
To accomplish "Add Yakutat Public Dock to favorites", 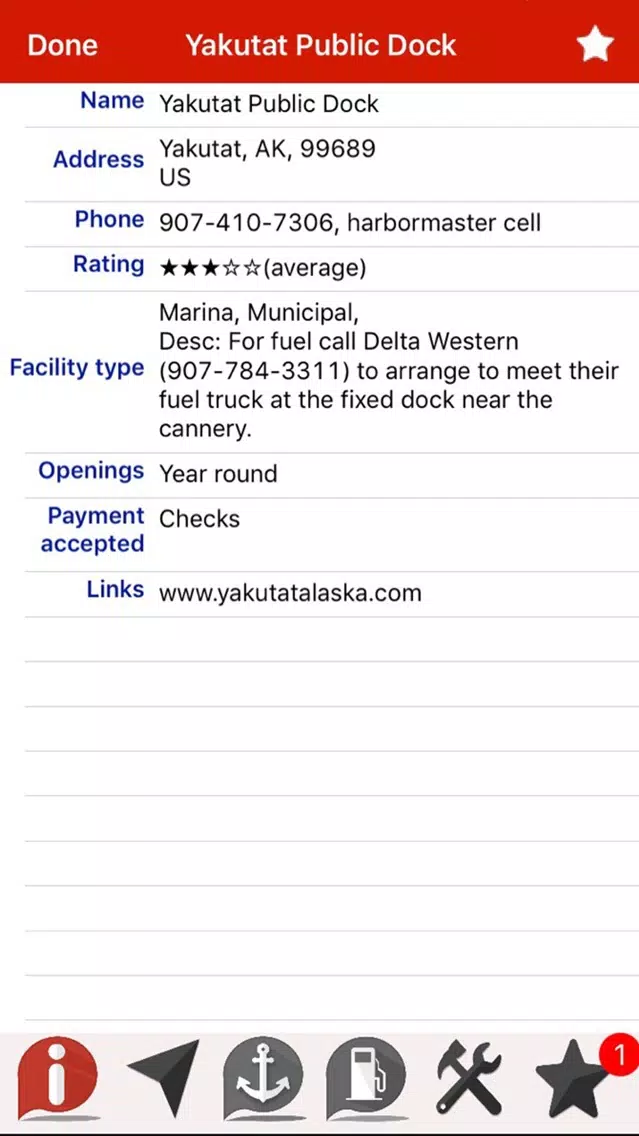I will tap(595, 45).
